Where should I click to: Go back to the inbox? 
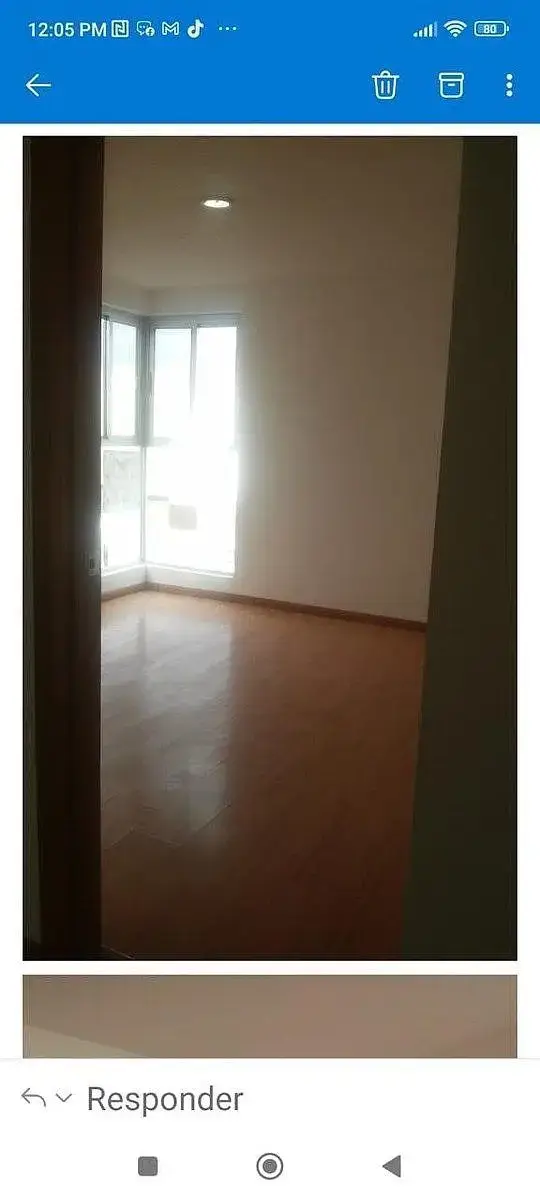tap(38, 85)
